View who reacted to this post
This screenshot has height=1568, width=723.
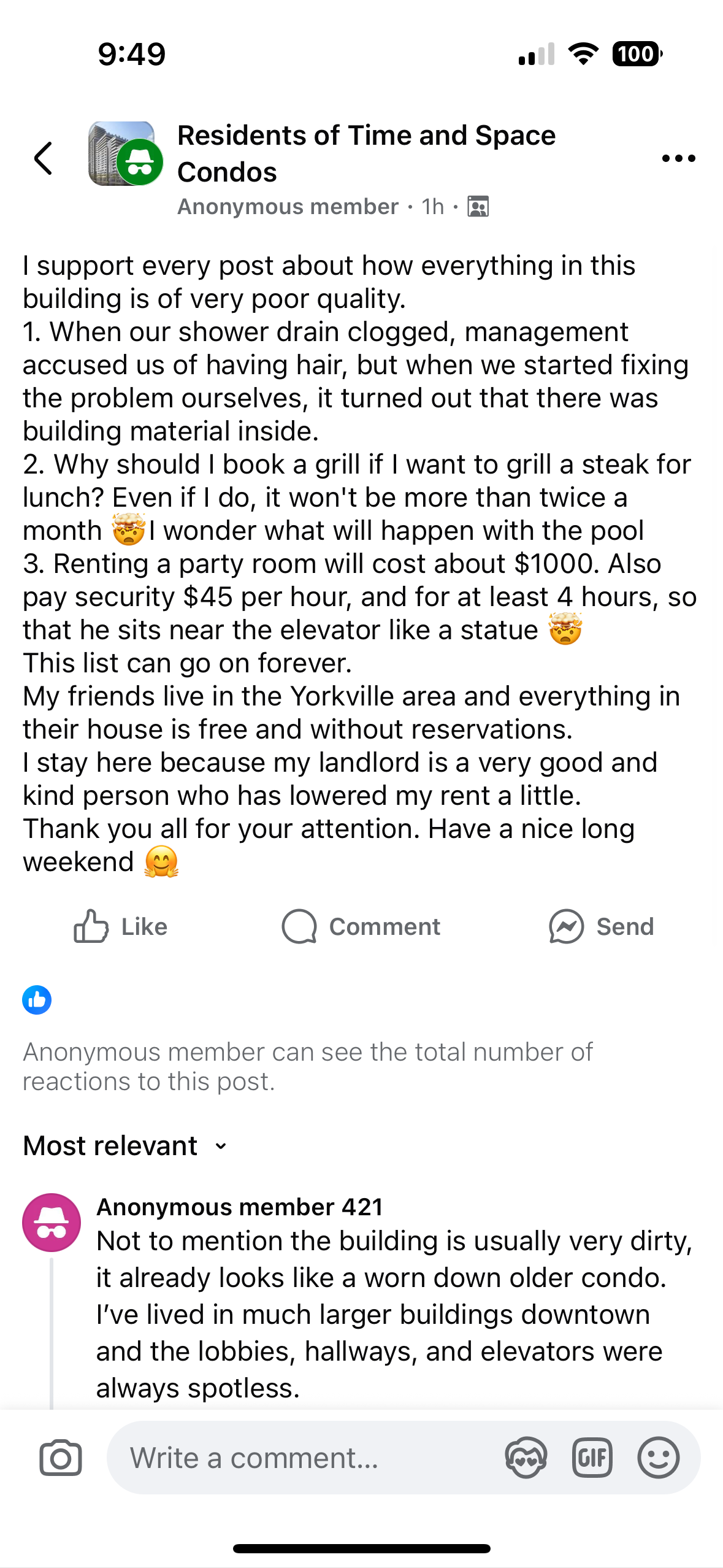point(37,1000)
